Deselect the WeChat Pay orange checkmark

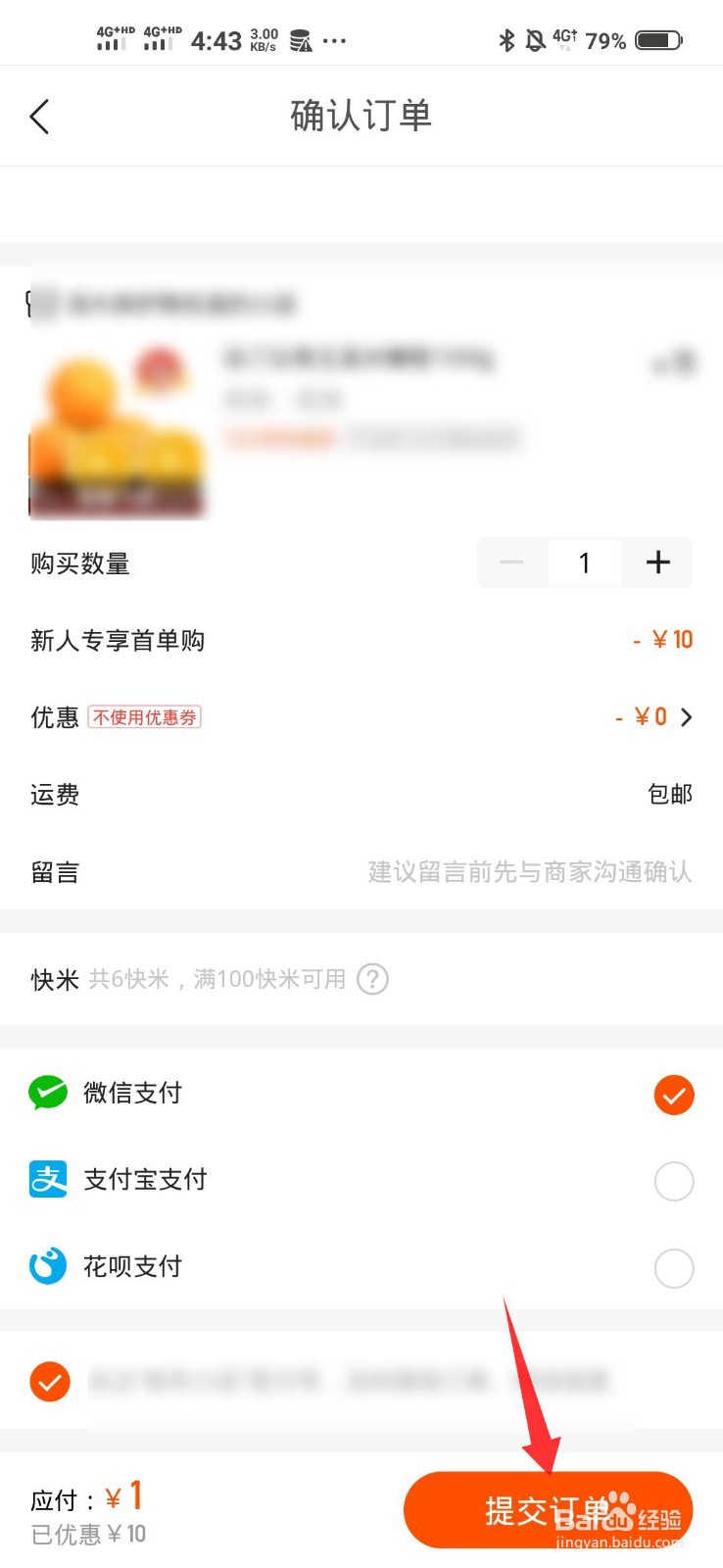tap(674, 1095)
